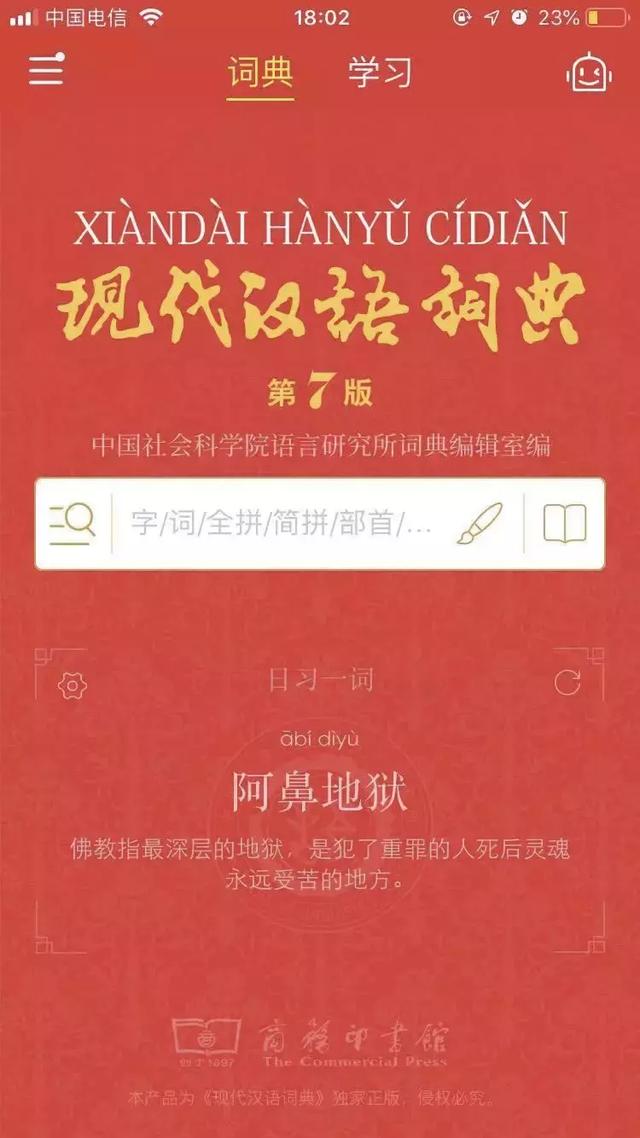Open daily word settings gear

pos(72,686)
